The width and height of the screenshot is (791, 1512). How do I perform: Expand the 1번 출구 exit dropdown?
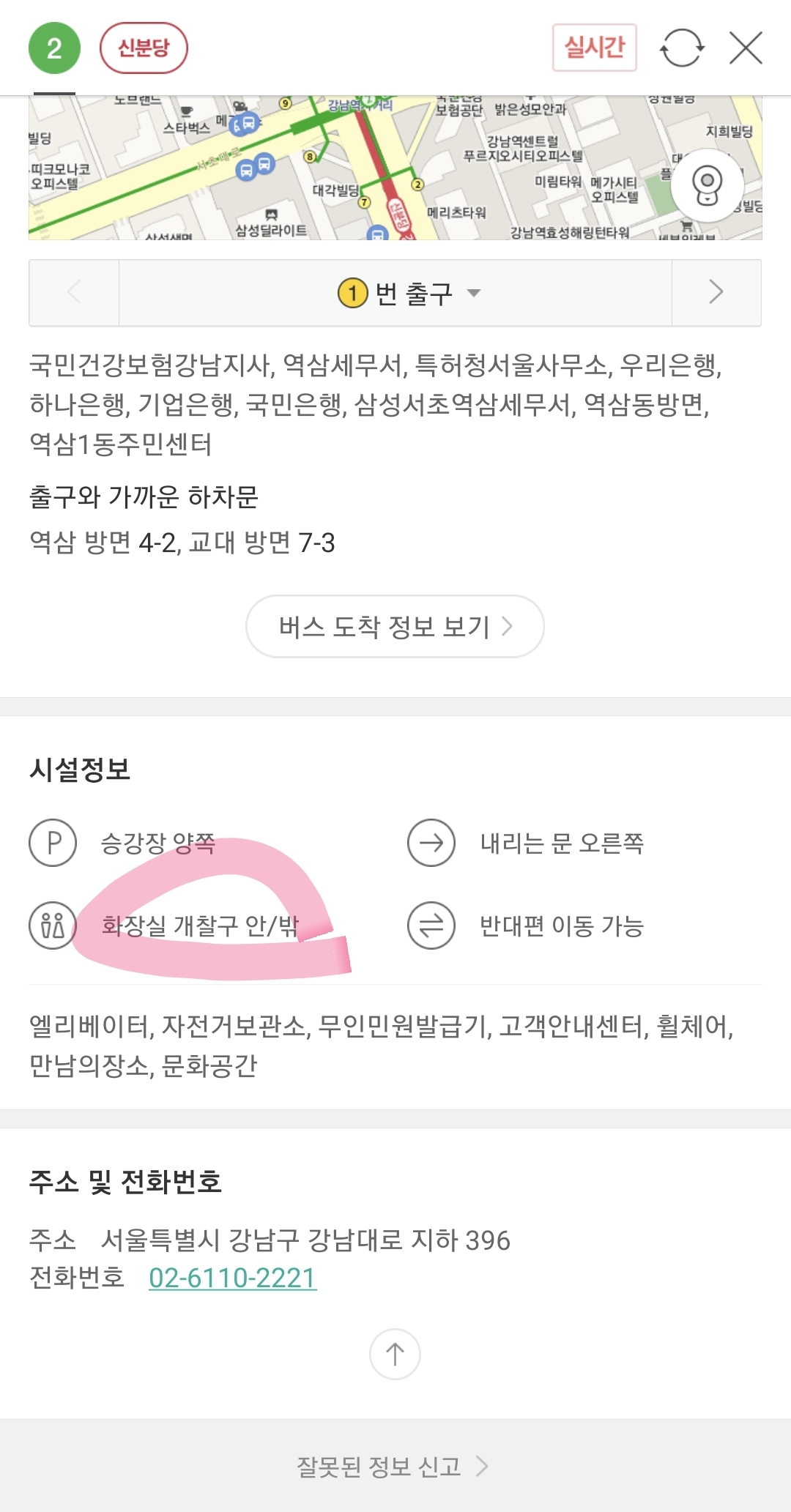tap(409, 293)
